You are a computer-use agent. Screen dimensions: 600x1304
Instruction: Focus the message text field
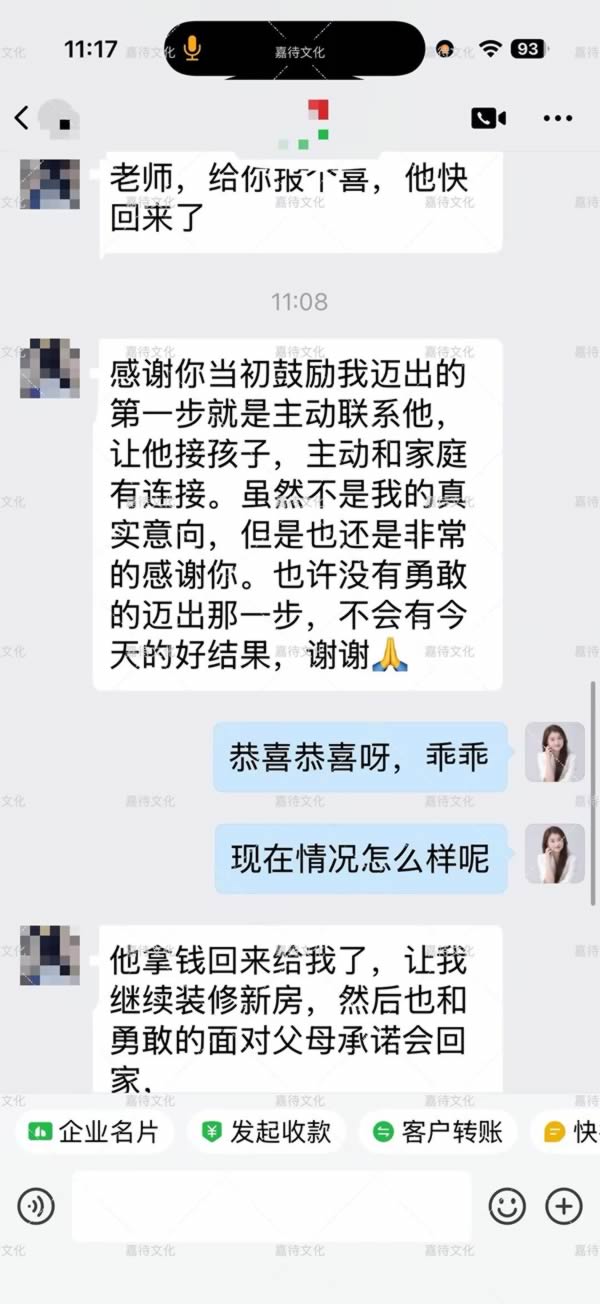[x=272, y=1206]
